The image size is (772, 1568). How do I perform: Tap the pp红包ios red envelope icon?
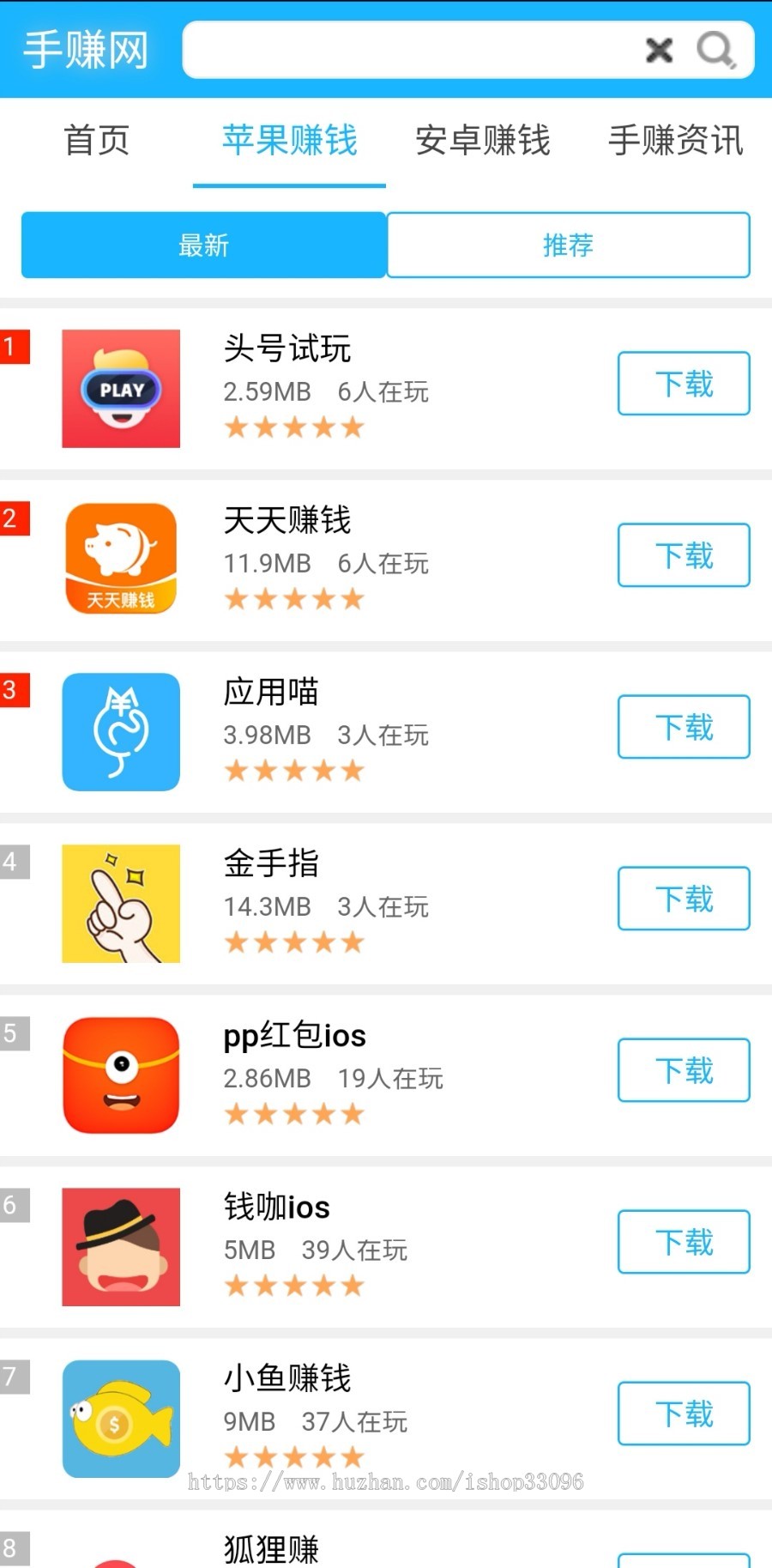click(120, 1074)
